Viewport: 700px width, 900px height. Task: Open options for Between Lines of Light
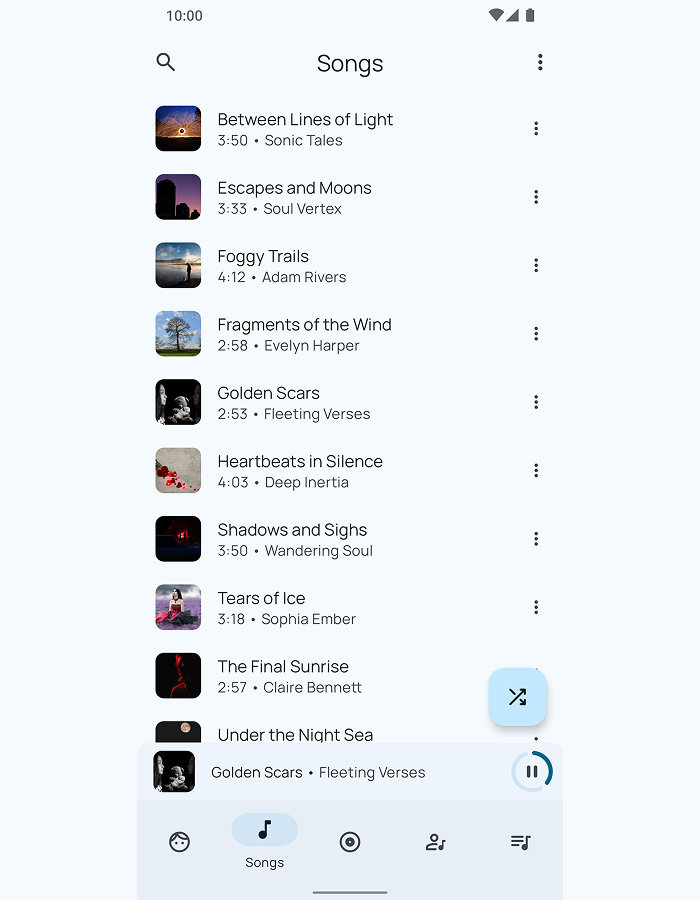point(536,129)
